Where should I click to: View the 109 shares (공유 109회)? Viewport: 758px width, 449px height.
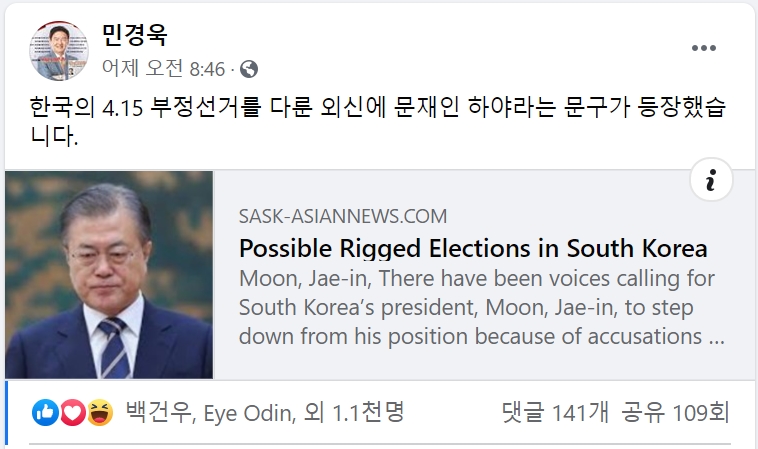(x=676, y=412)
